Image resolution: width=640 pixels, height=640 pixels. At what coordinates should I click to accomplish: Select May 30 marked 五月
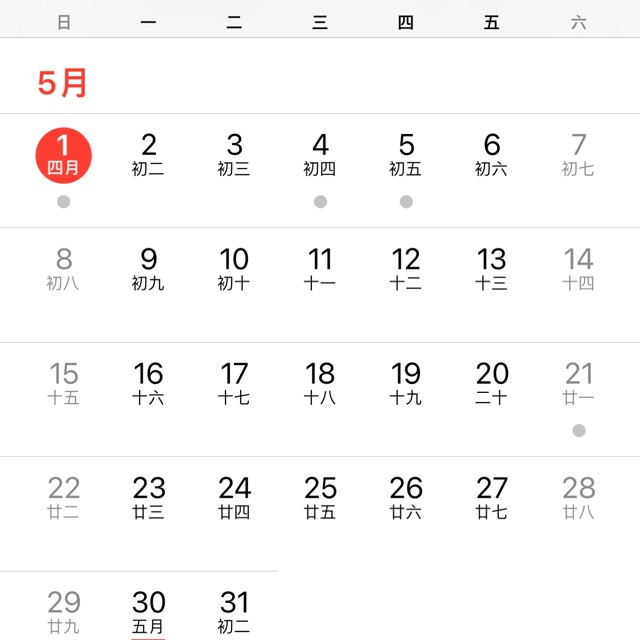[x=149, y=613]
